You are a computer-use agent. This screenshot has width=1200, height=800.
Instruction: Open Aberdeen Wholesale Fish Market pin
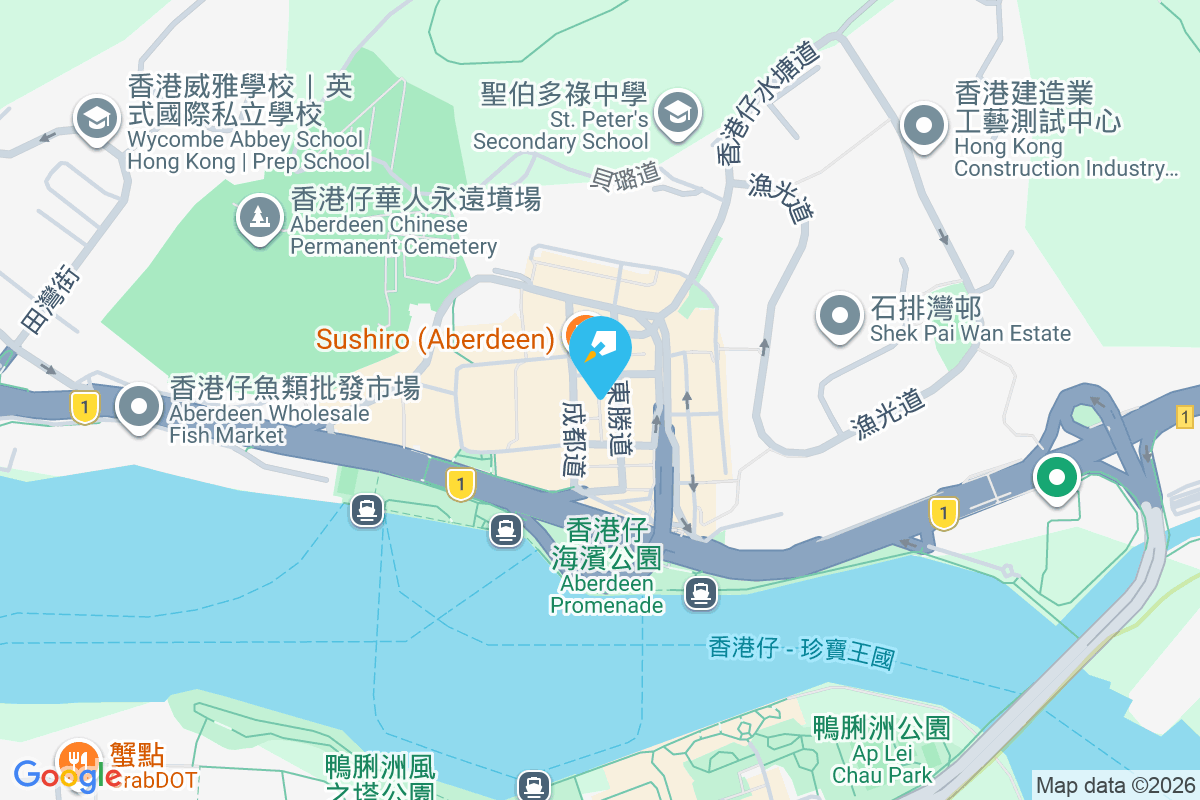pyautogui.click(x=139, y=407)
